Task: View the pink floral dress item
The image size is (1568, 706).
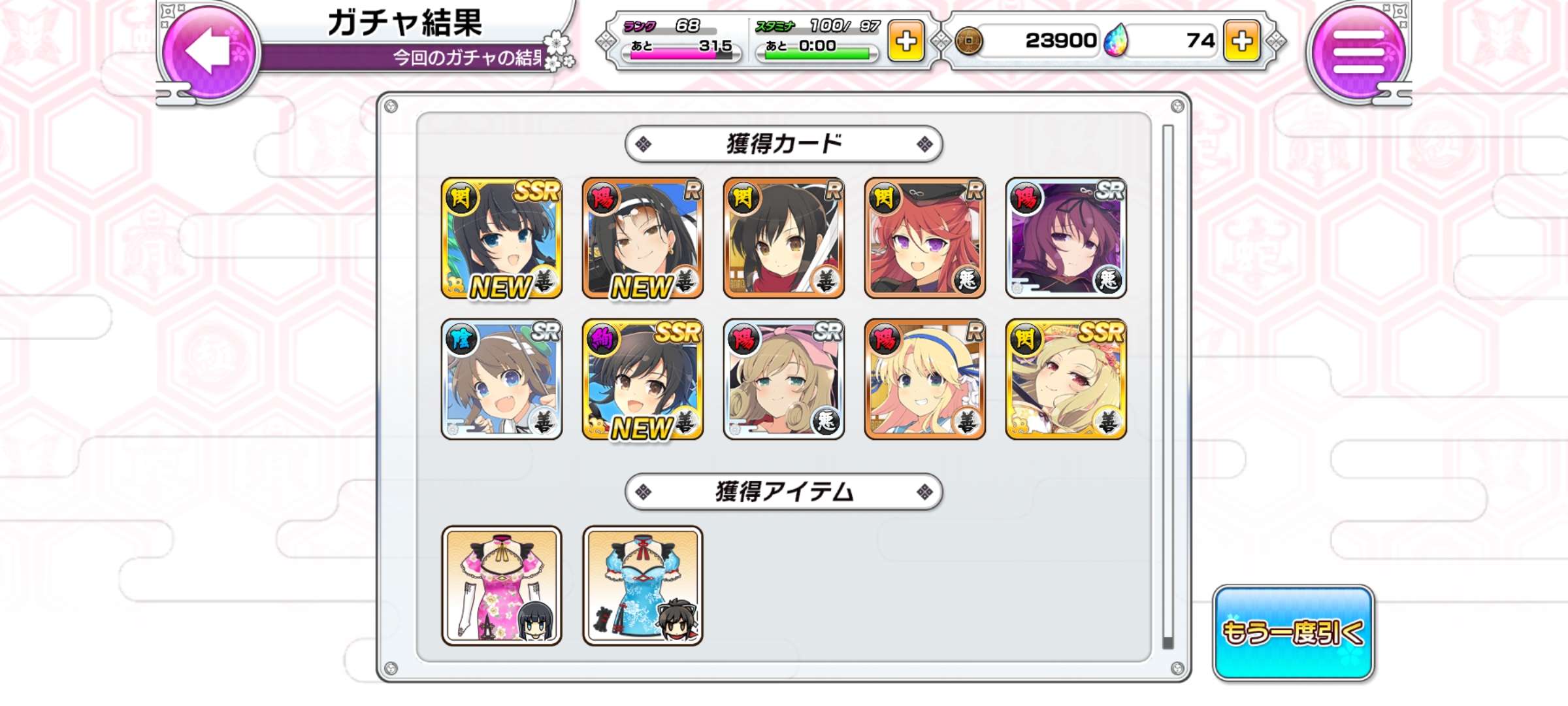Action: click(x=502, y=586)
